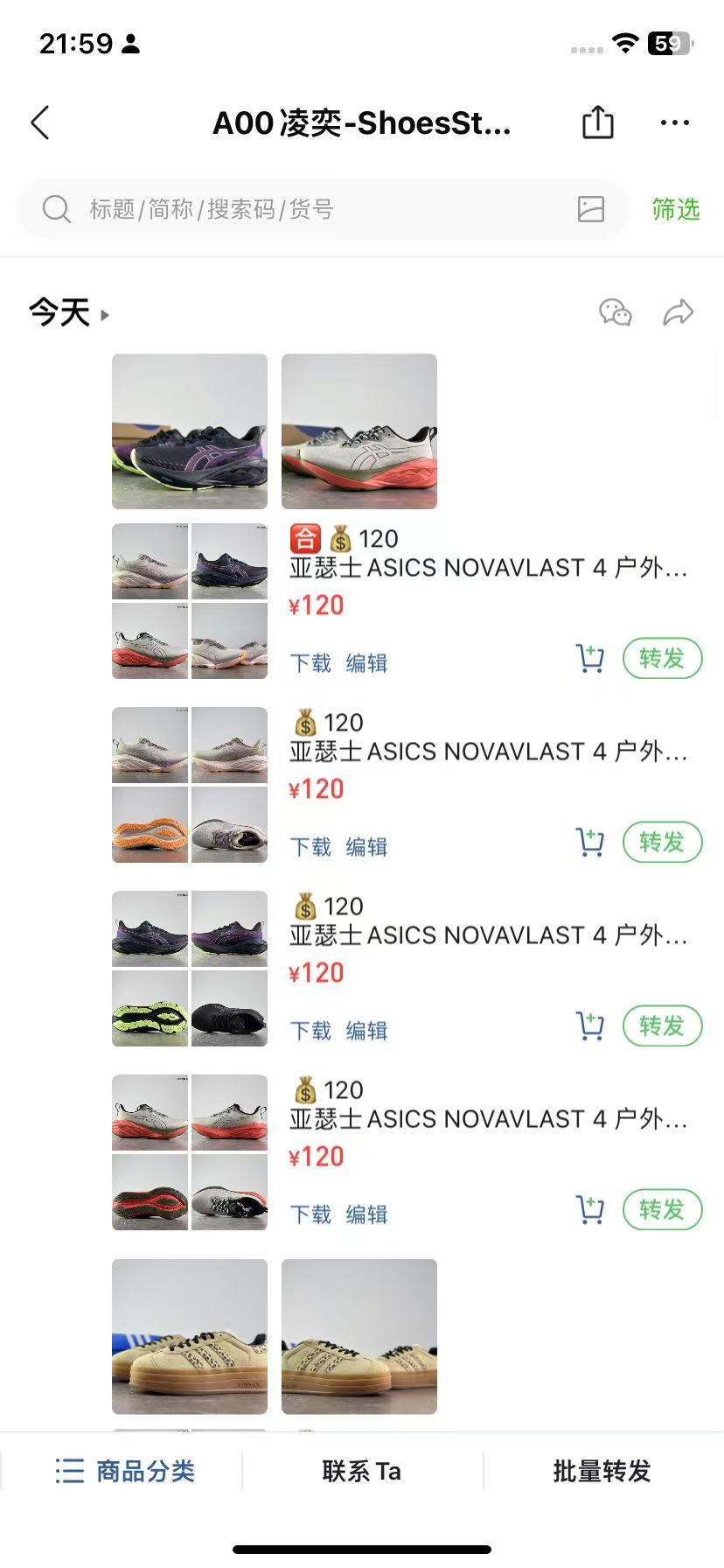This screenshot has width=724, height=1568.
Task: Focus the title/SKU search field
Action: tap(324, 209)
